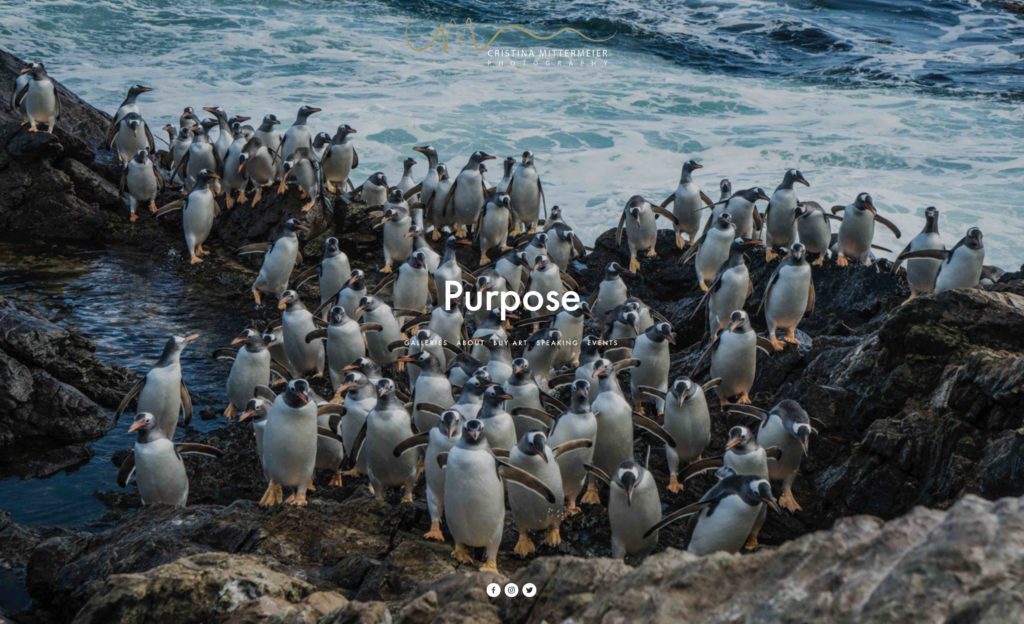Open the Galleries page
This screenshot has height=624, width=1024.
tap(425, 343)
